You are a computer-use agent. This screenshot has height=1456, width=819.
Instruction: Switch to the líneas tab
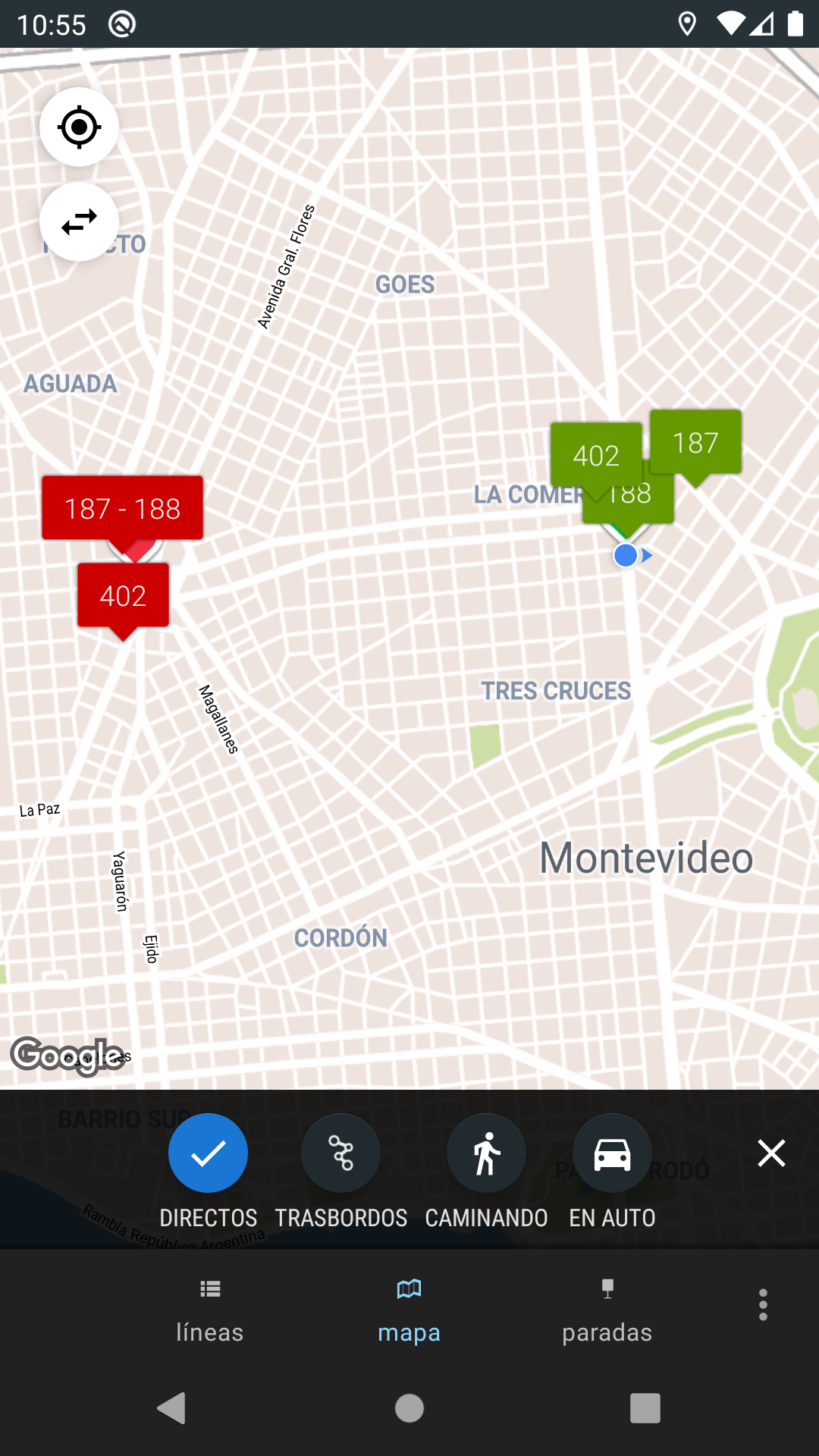click(210, 1310)
